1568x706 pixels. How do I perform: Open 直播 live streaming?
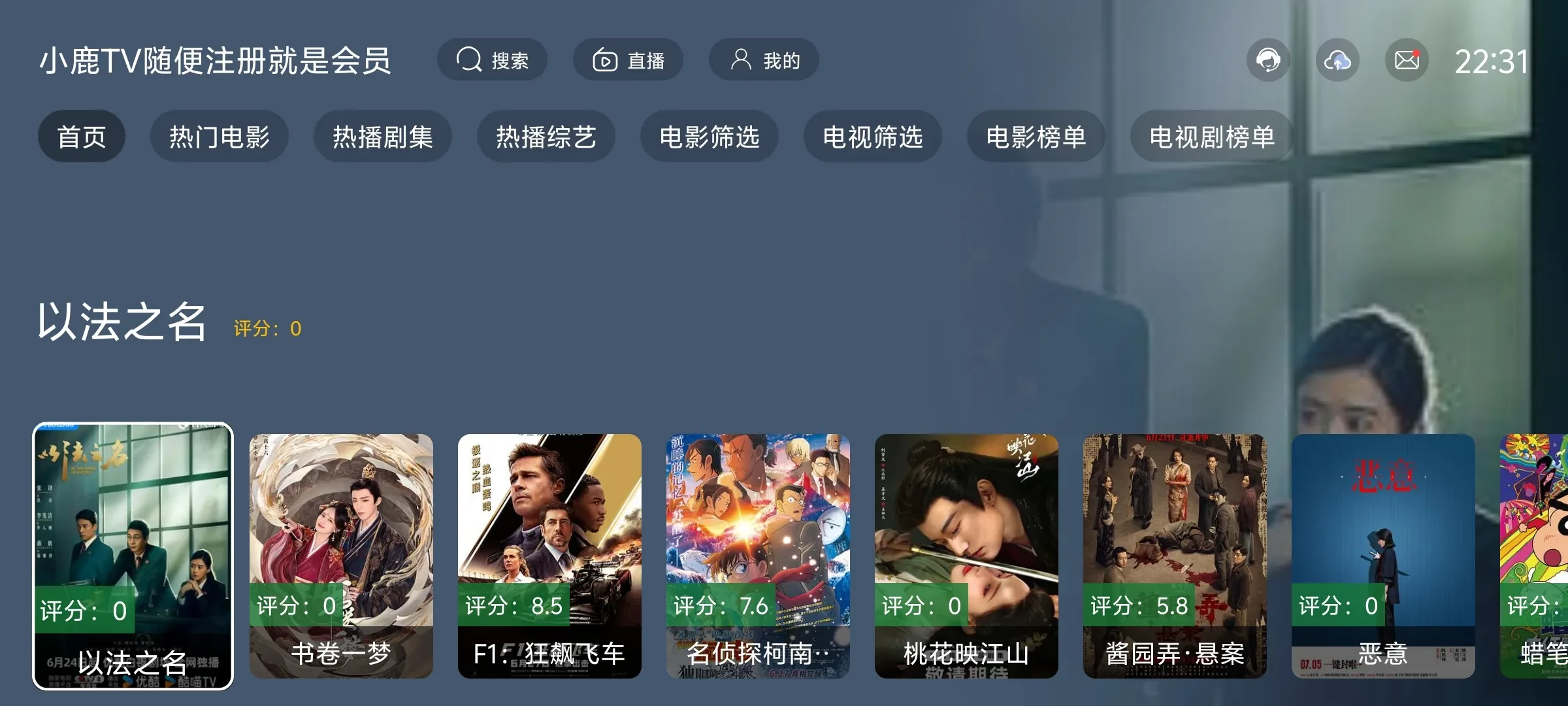(x=628, y=60)
